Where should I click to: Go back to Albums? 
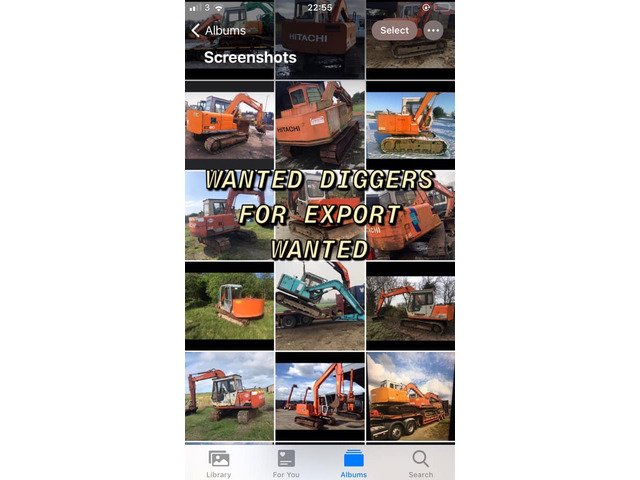(219, 30)
